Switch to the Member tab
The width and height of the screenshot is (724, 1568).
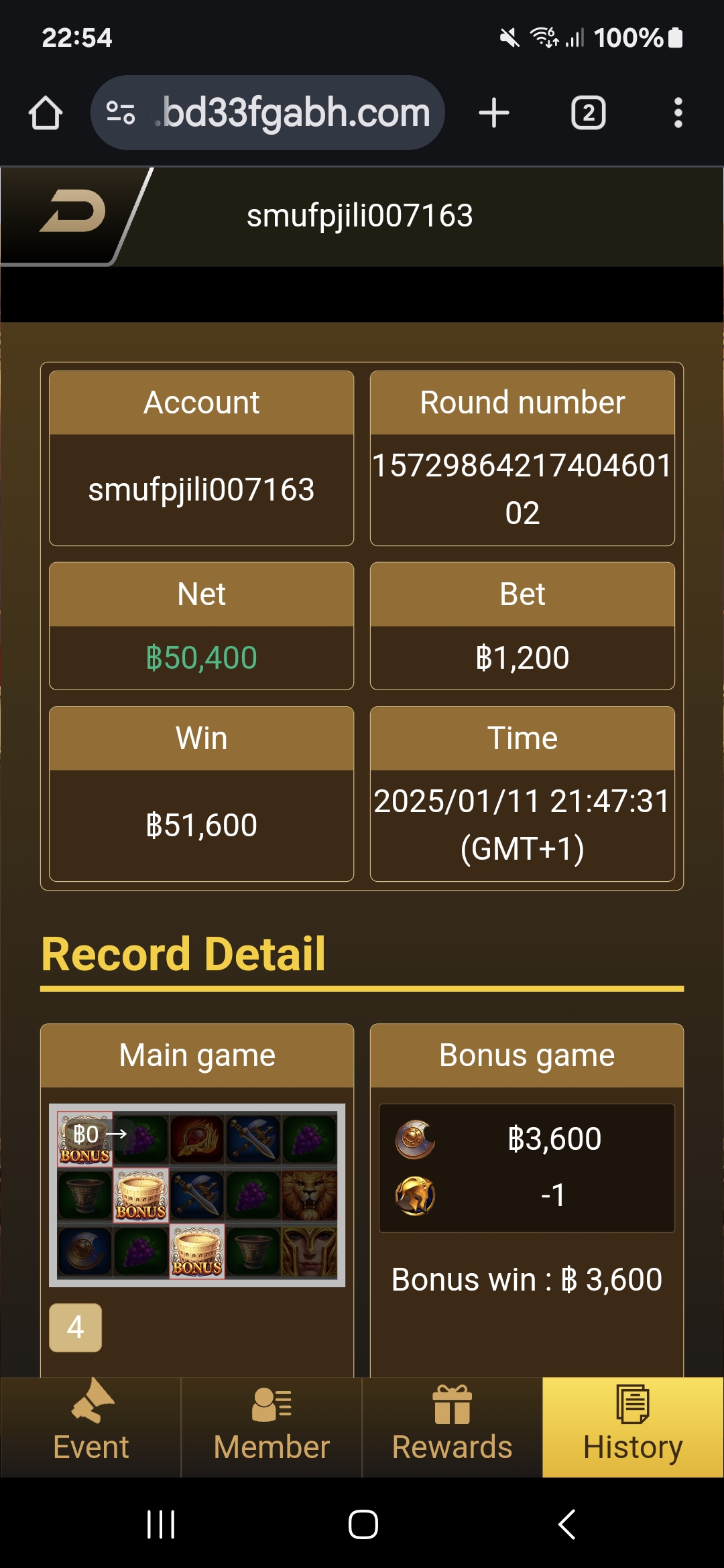tap(271, 1426)
